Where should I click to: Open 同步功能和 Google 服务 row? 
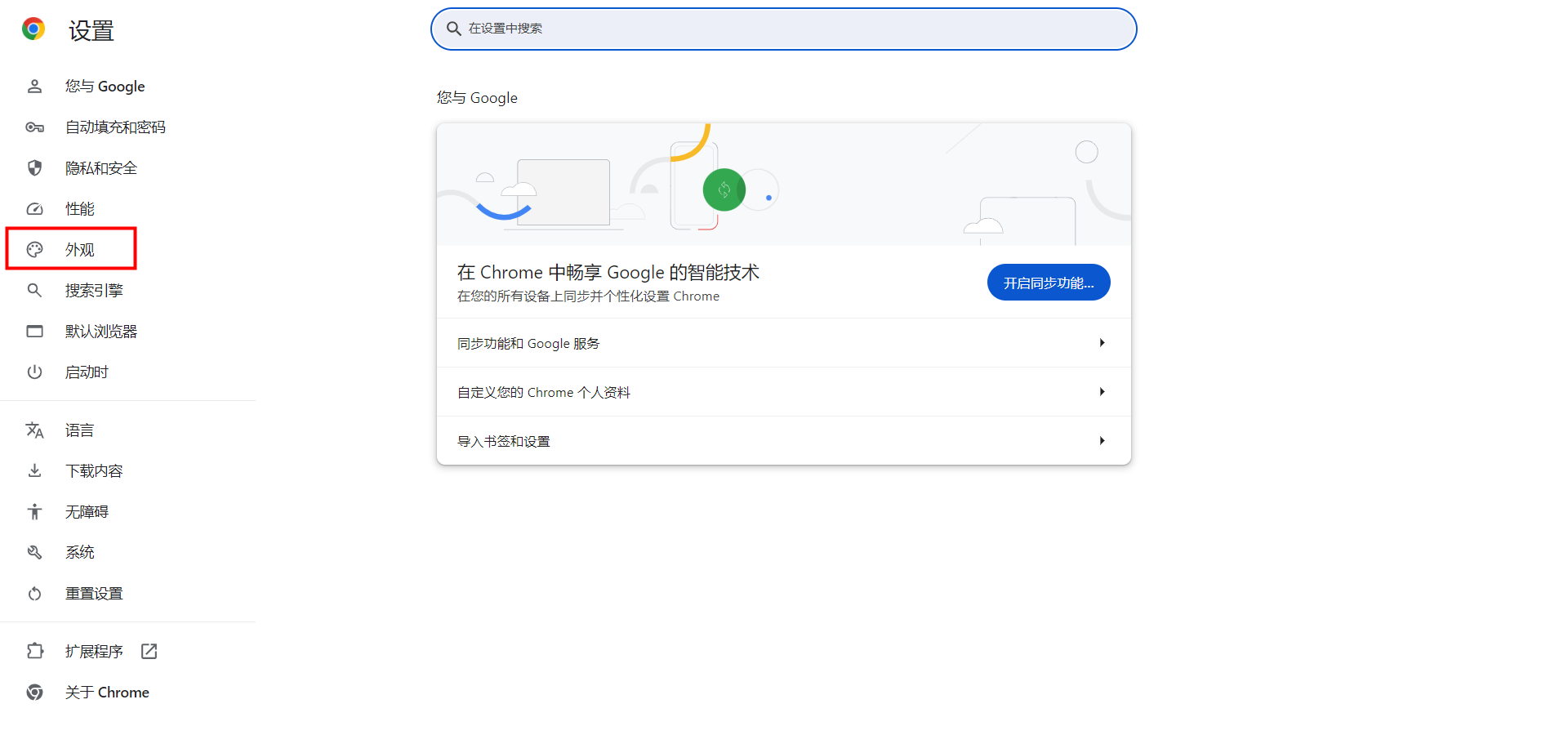click(782, 343)
